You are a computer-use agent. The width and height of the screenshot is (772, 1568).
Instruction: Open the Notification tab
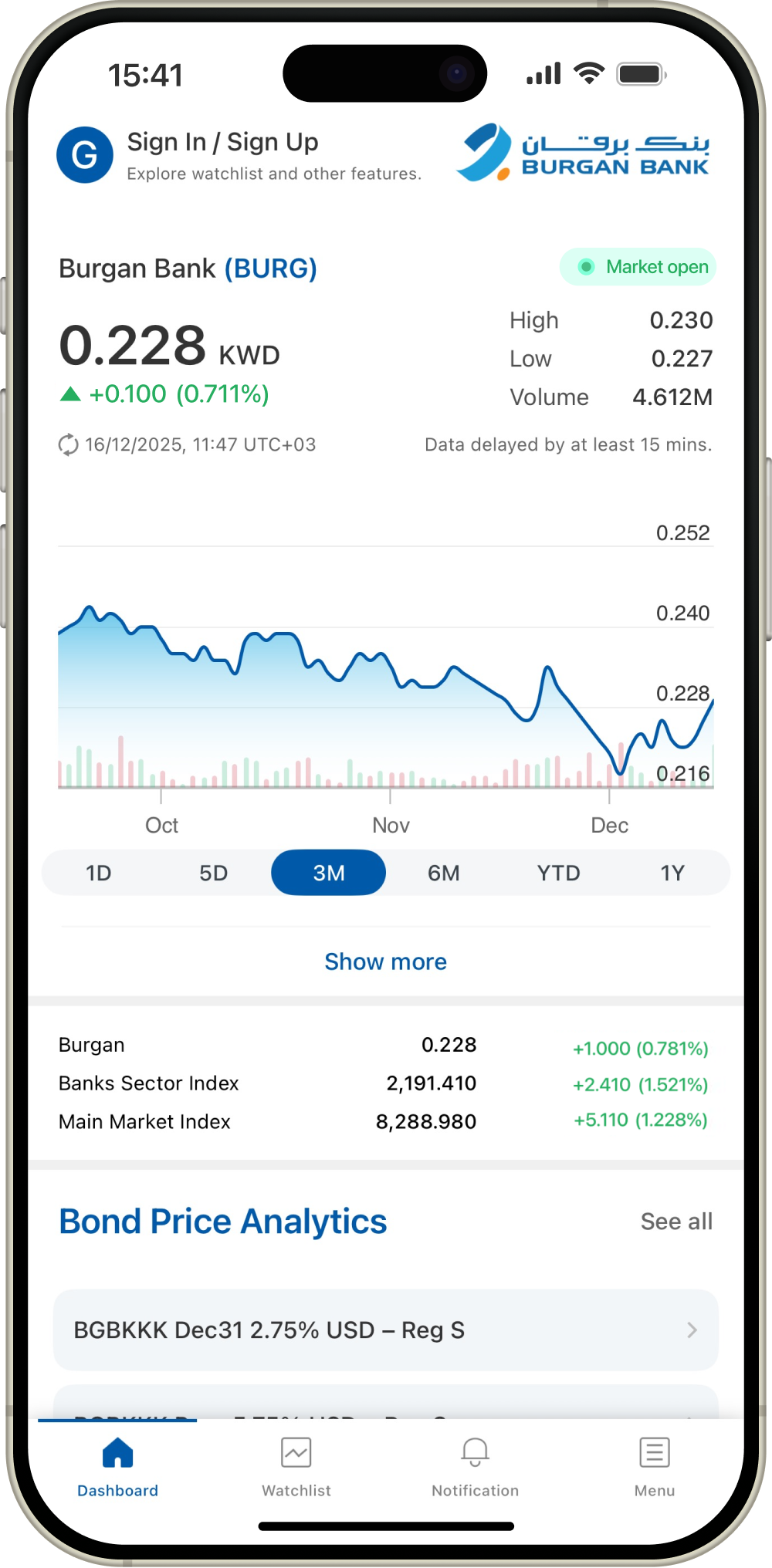click(475, 1466)
